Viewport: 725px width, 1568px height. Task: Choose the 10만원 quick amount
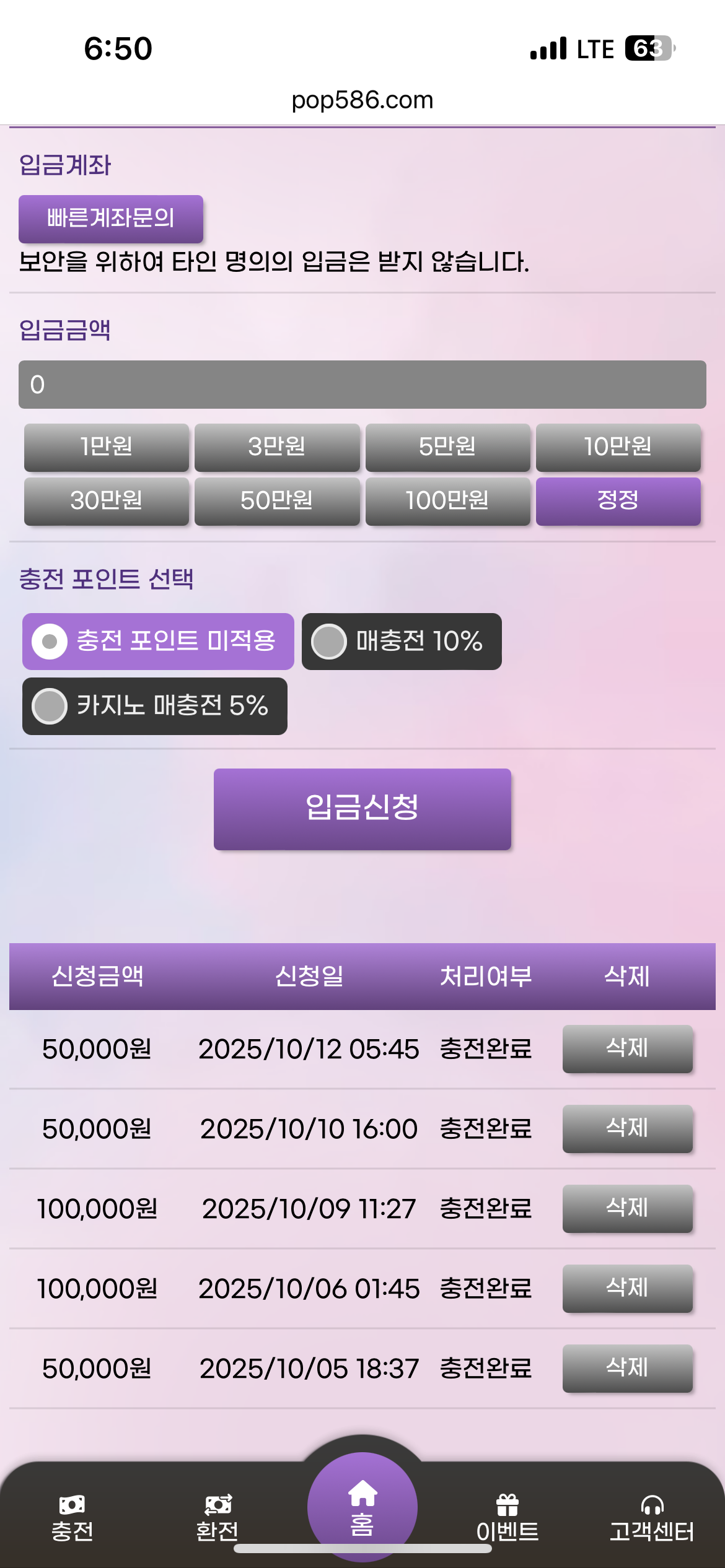pyautogui.click(x=618, y=447)
